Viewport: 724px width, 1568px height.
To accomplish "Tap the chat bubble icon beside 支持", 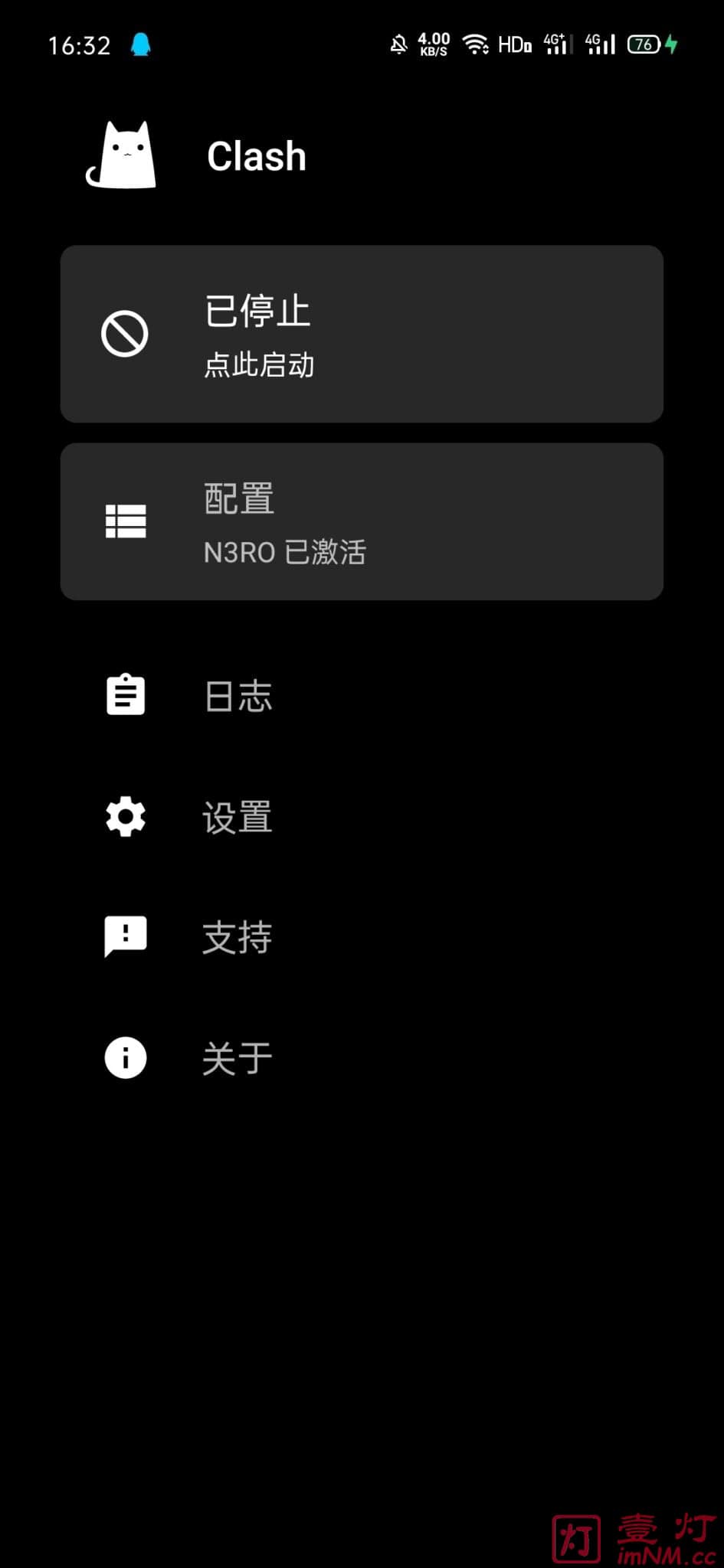I will click(x=124, y=936).
